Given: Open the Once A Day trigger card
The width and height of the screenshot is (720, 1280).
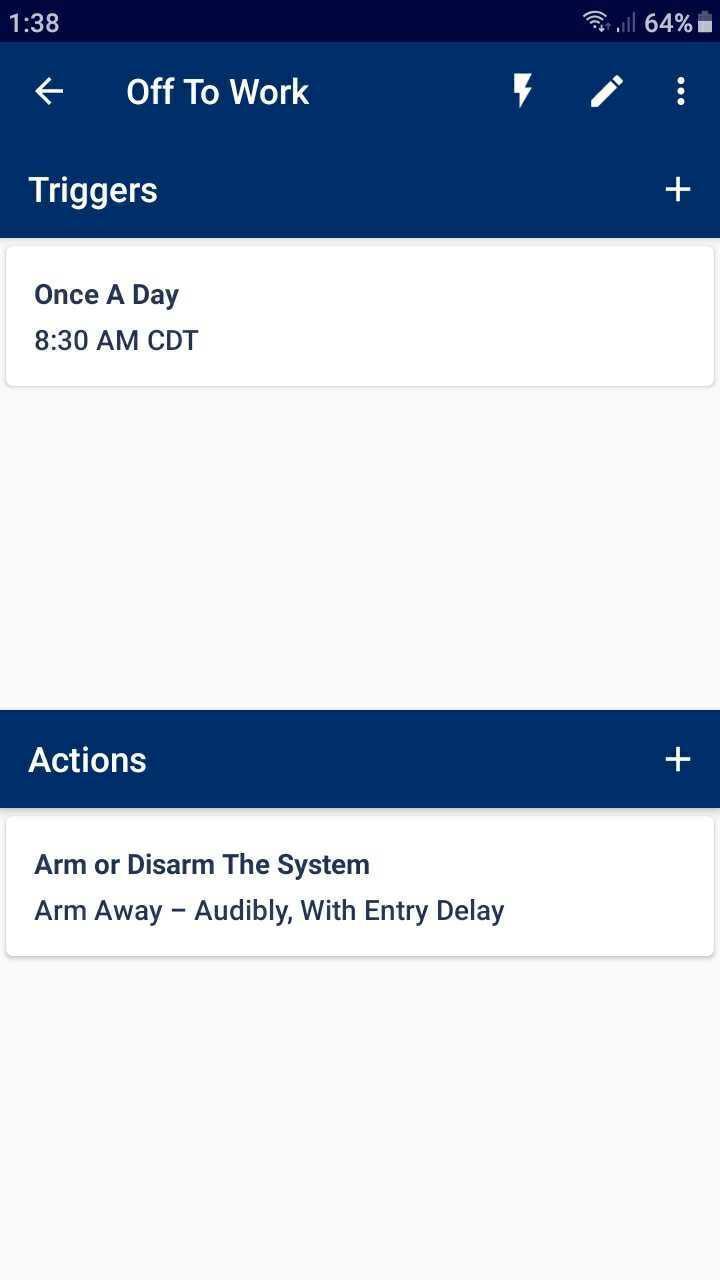Looking at the screenshot, I should click(x=360, y=315).
